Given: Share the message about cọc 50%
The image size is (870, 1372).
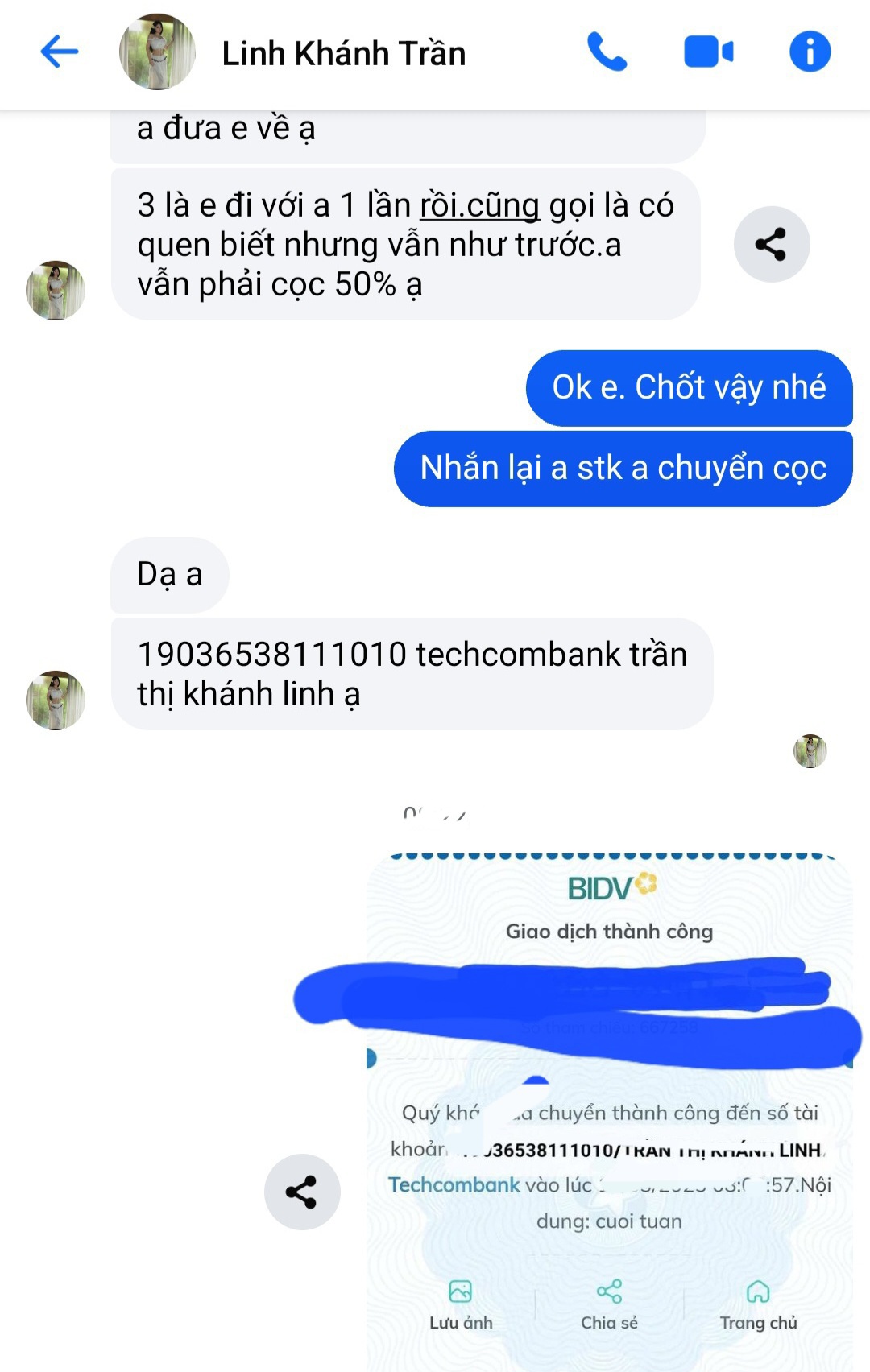Looking at the screenshot, I should (771, 244).
